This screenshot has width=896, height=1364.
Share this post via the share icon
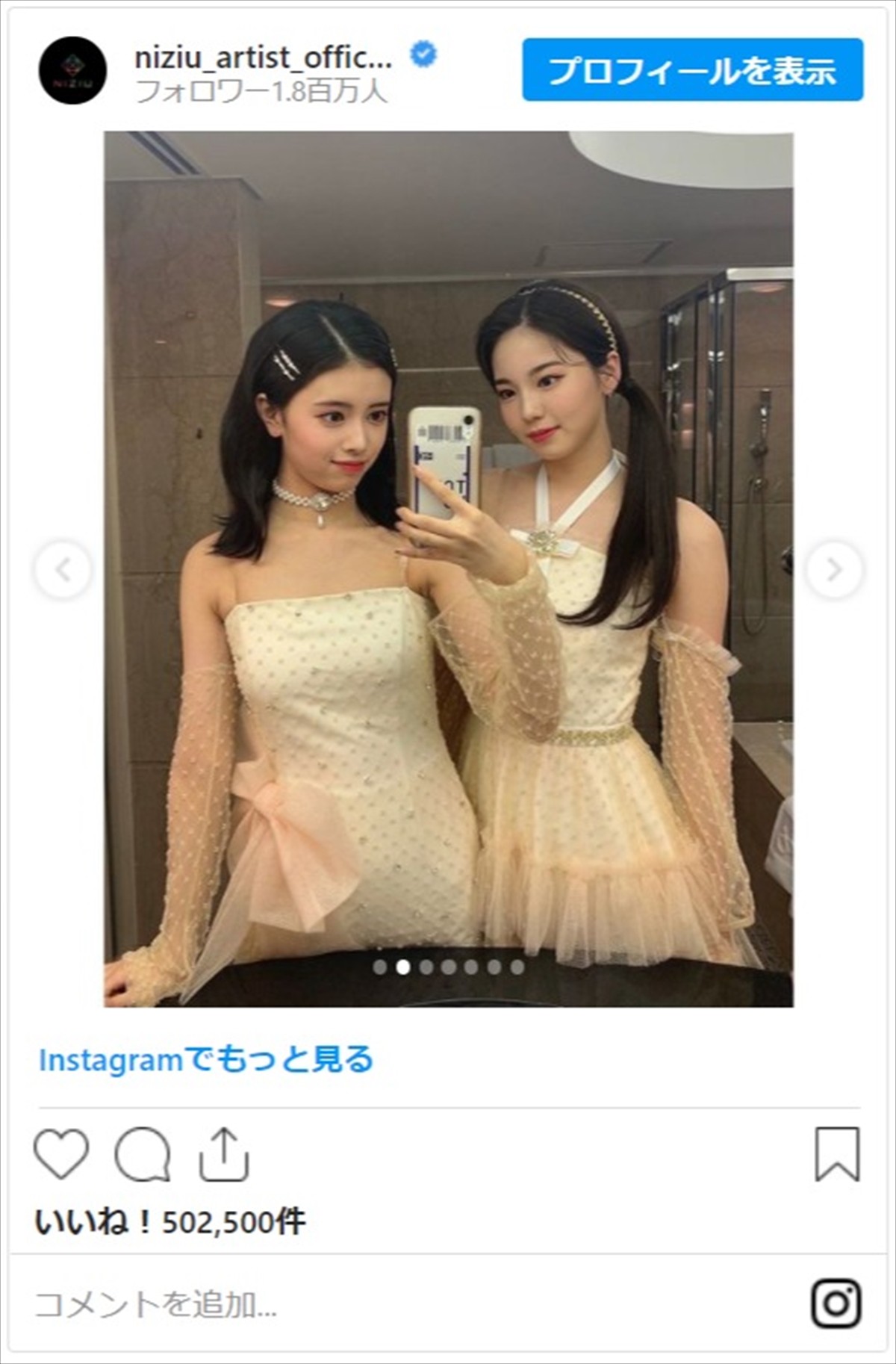click(223, 1154)
